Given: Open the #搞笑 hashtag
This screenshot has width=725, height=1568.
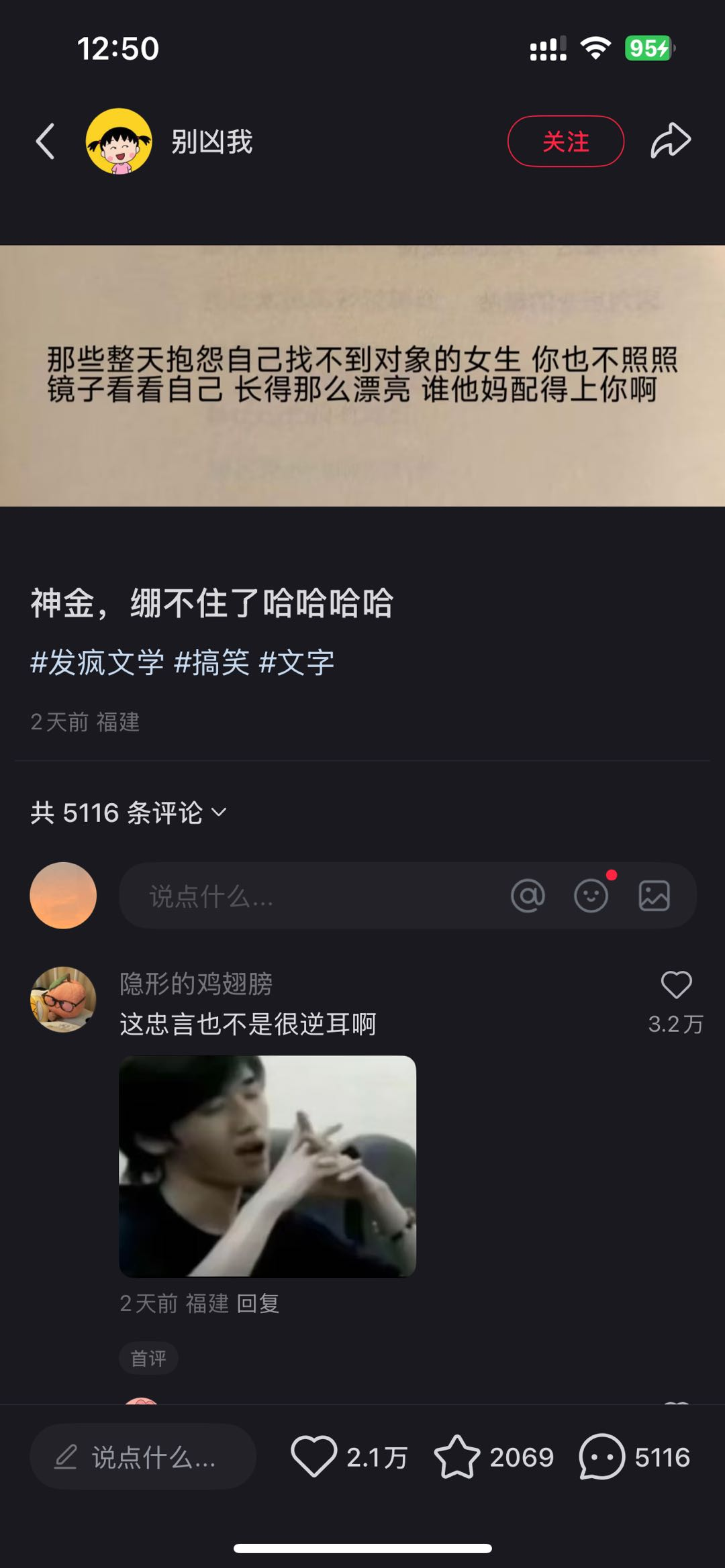Looking at the screenshot, I should coord(211,662).
